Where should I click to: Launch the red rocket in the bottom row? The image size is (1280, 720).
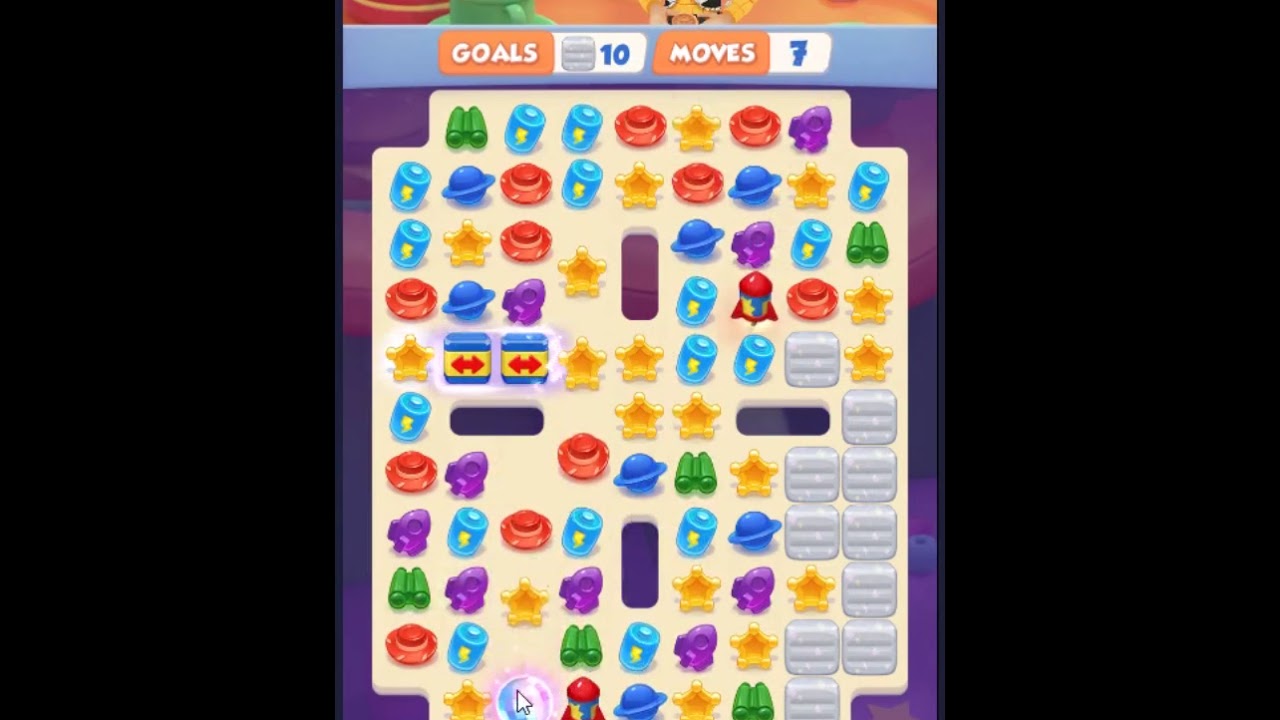tap(583, 700)
